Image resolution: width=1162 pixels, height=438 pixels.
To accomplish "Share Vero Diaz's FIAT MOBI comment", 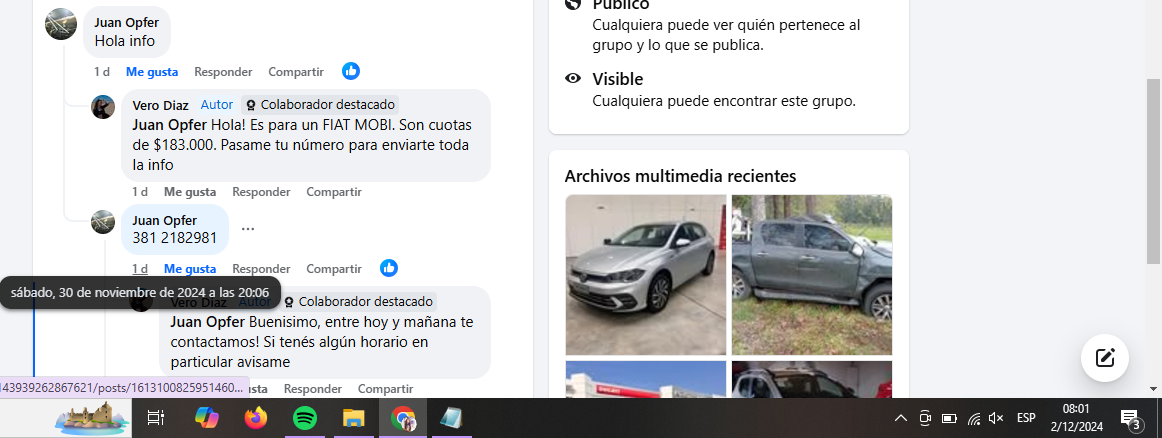I will 334,192.
